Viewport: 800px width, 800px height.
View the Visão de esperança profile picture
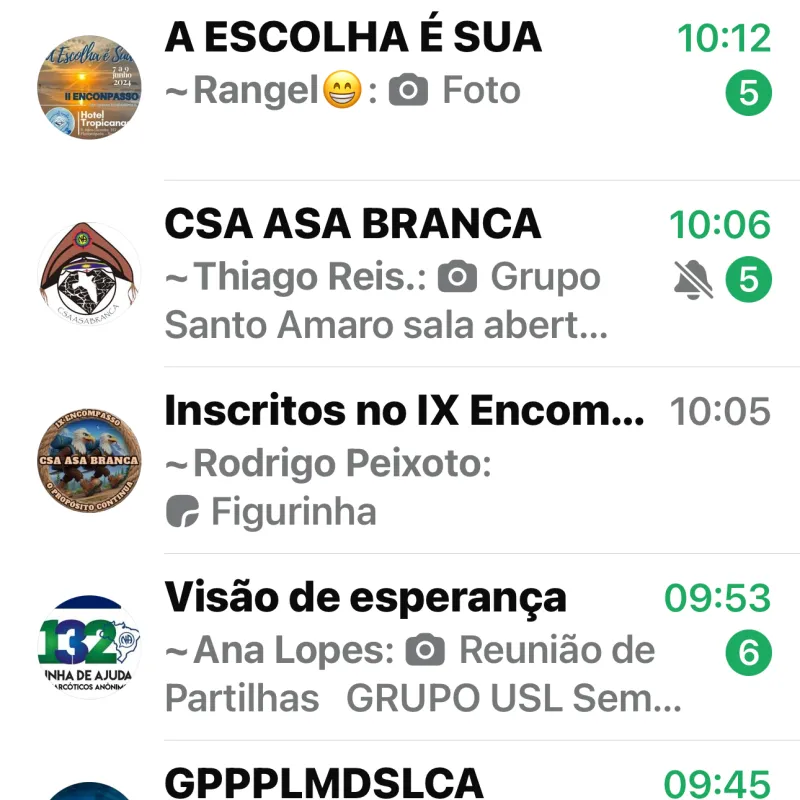tap(89, 647)
